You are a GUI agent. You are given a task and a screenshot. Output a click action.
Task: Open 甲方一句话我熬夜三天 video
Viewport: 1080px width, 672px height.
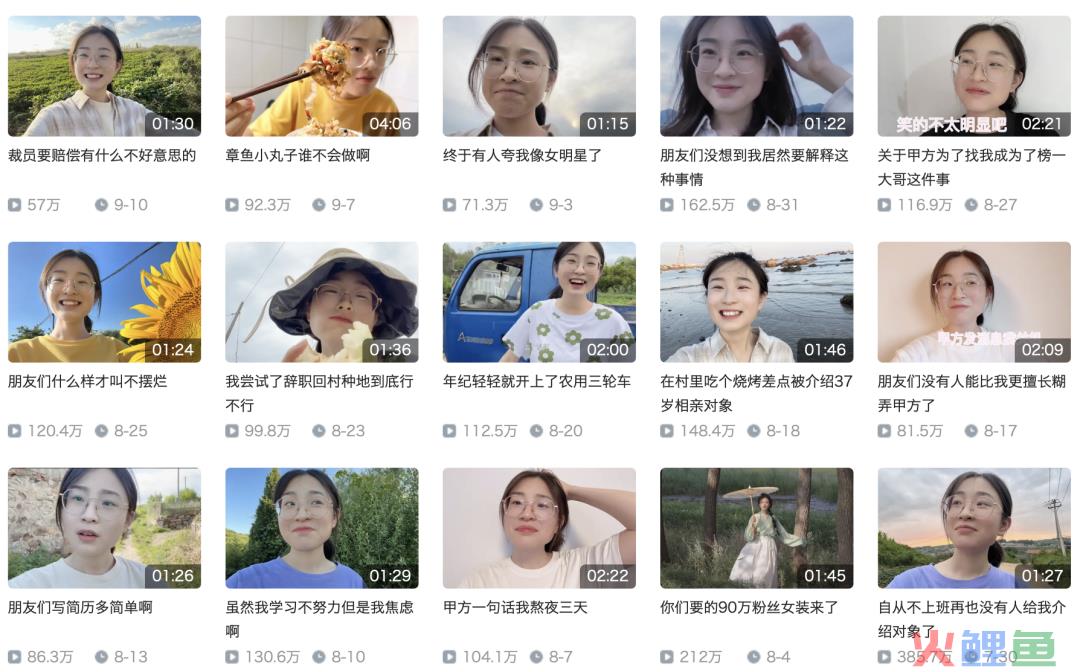tap(539, 528)
